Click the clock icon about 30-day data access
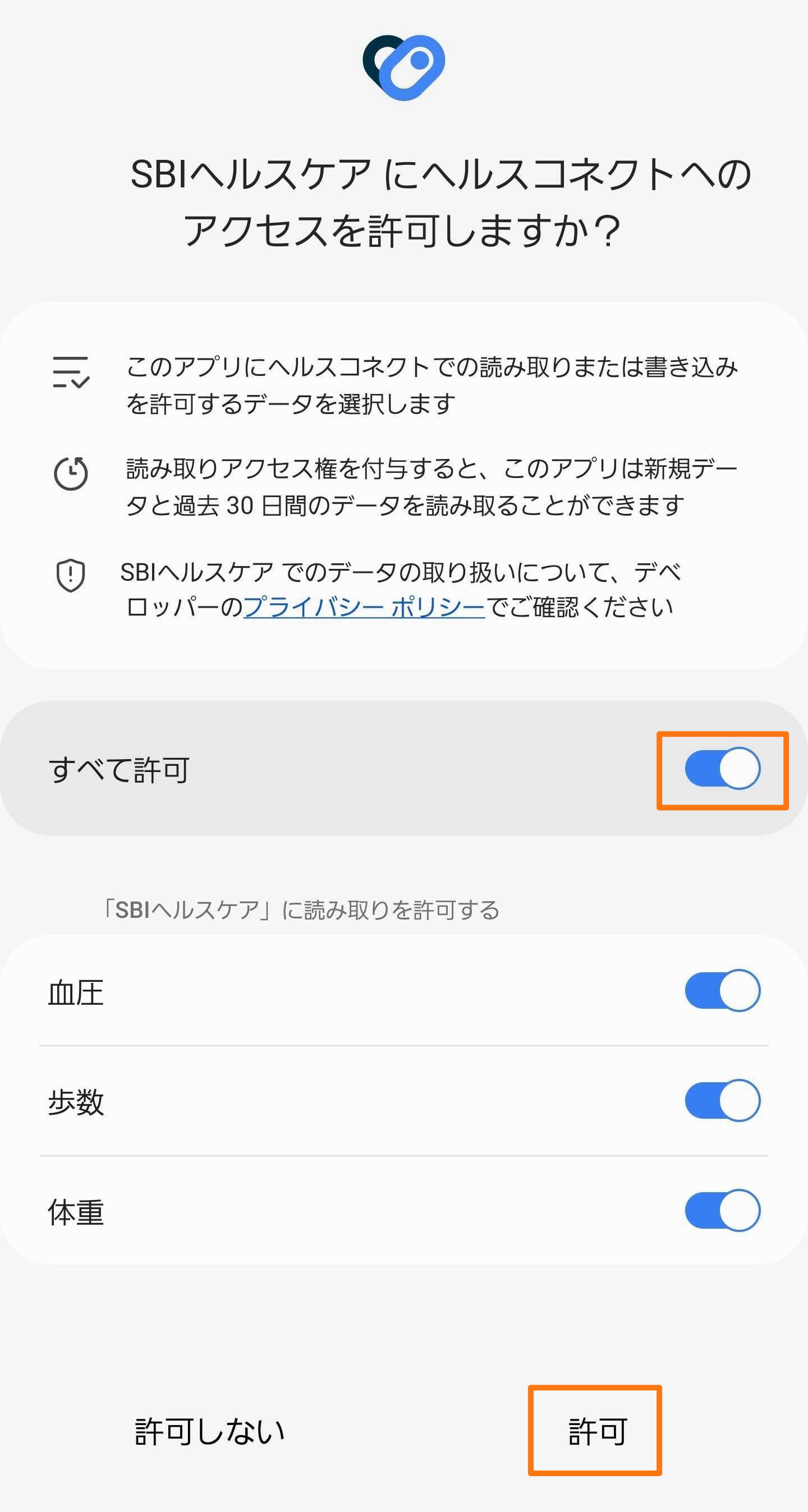 coord(71,474)
